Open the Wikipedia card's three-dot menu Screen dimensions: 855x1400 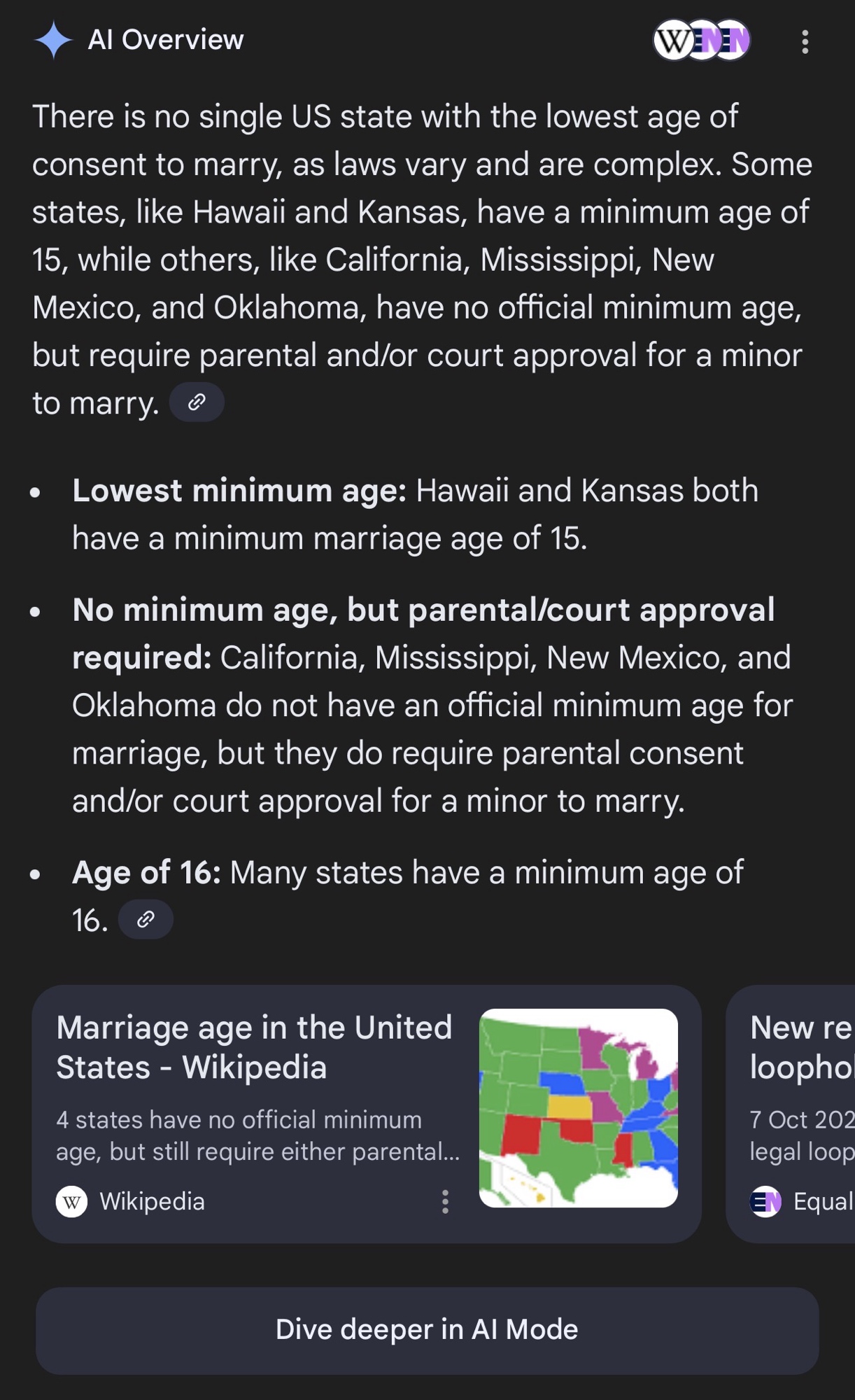445,1201
